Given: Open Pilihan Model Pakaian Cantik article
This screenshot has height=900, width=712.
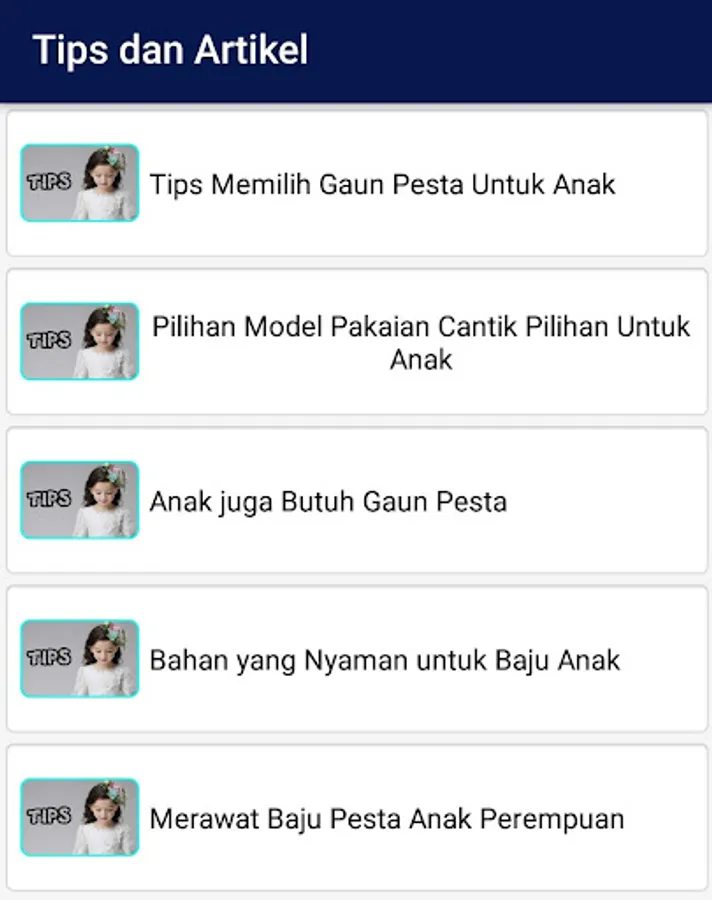Looking at the screenshot, I should click(357, 342).
